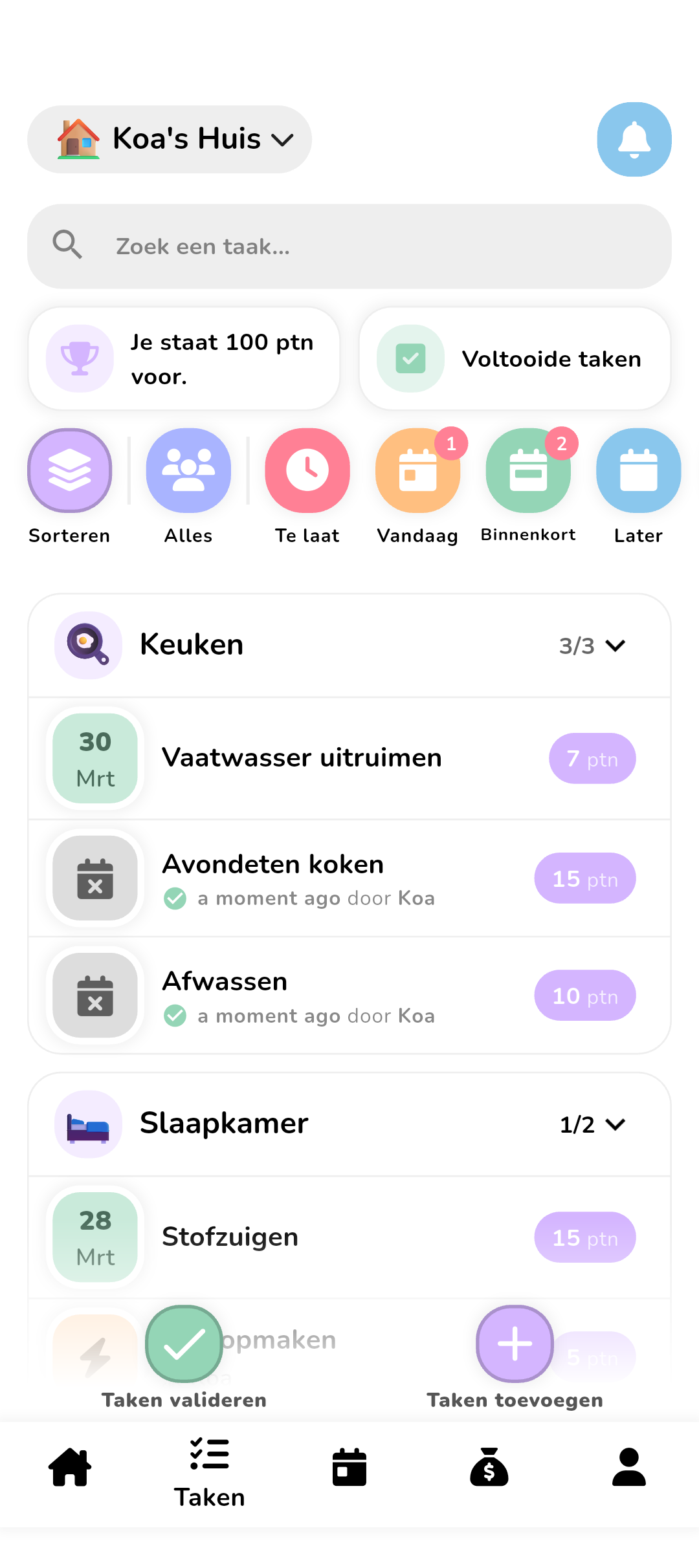Select the Alles filter icon
This screenshot has width=699, height=1568.
tap(188, 471)
